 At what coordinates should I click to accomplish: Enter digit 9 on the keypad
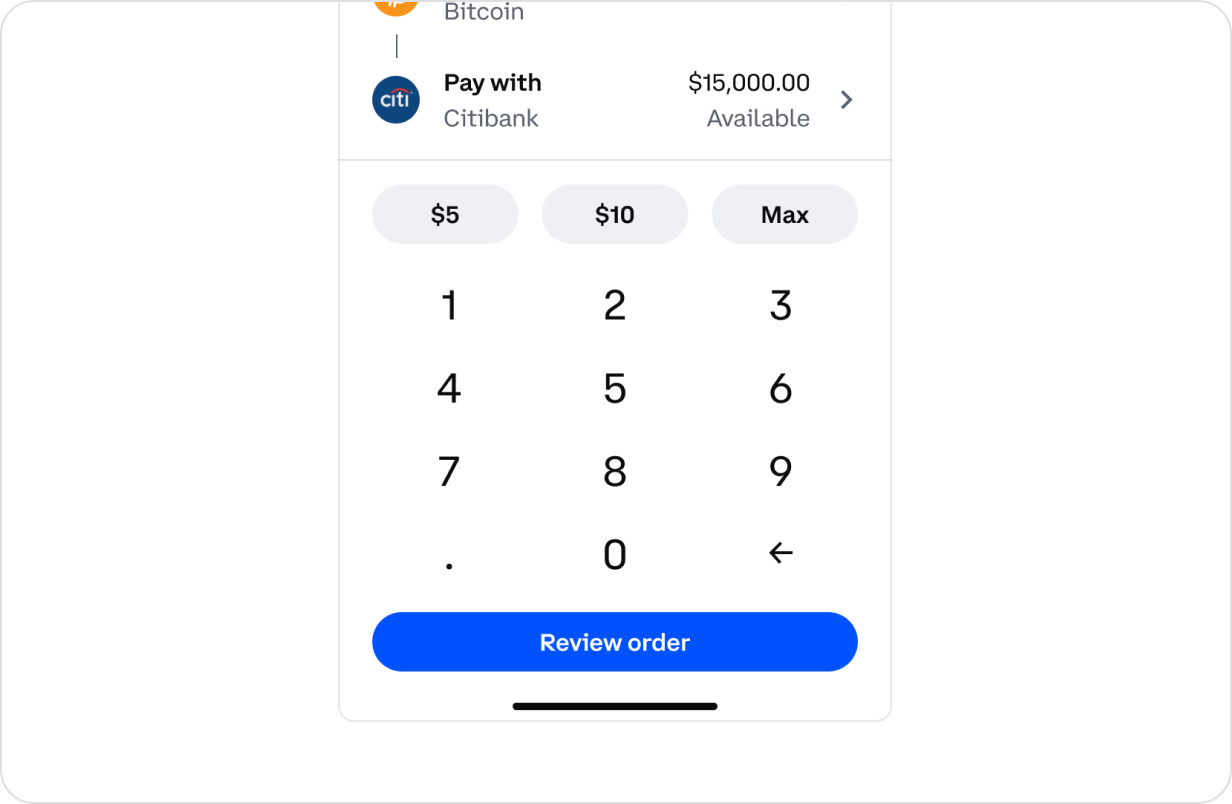[781, 471]
